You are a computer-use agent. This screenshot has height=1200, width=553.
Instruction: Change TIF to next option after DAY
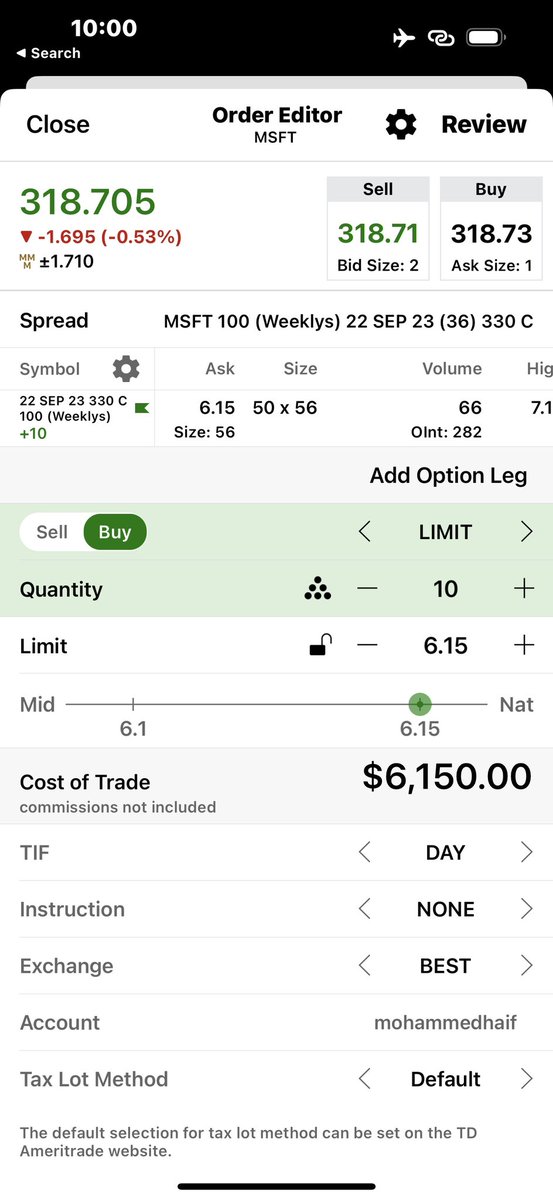pos(526,852)
